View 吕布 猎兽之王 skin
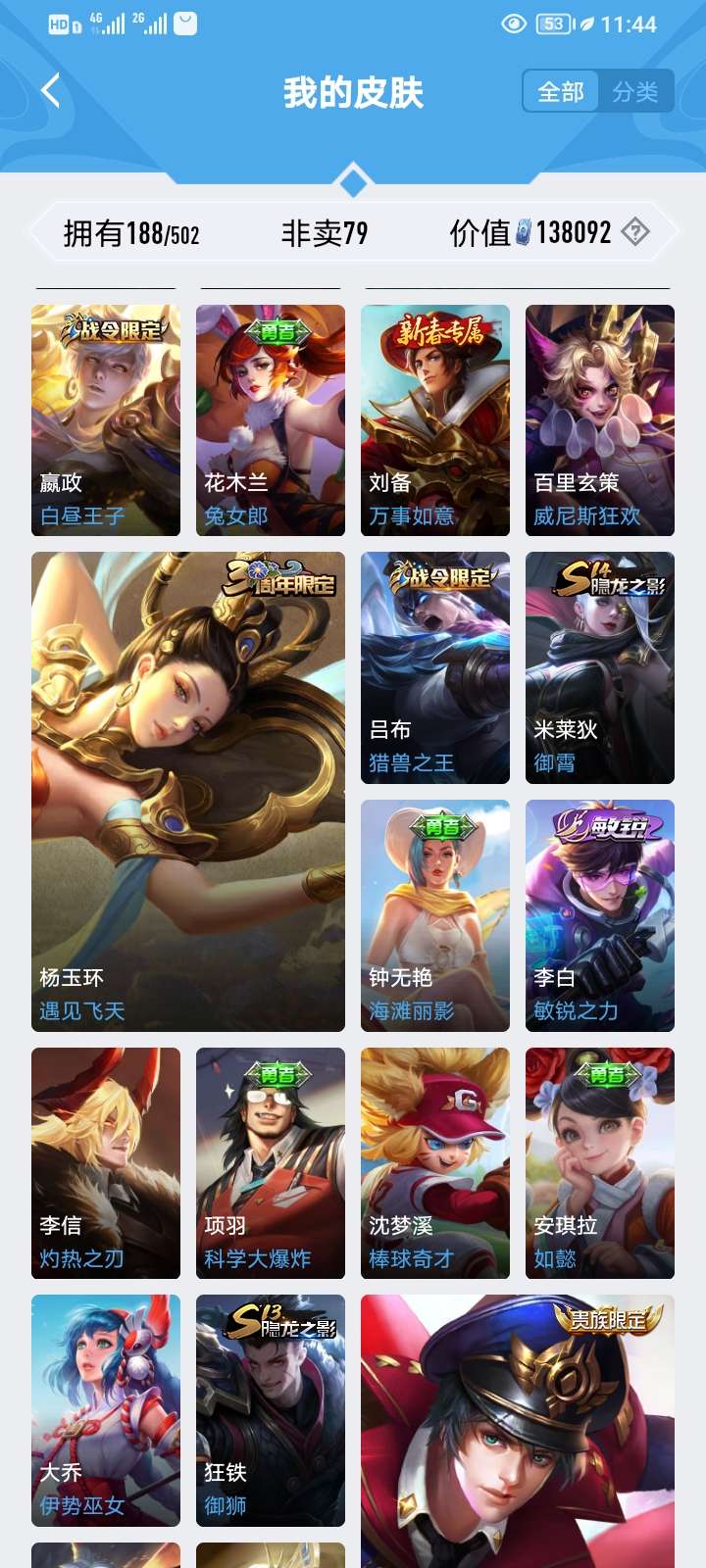 click(x=435, y=667)
